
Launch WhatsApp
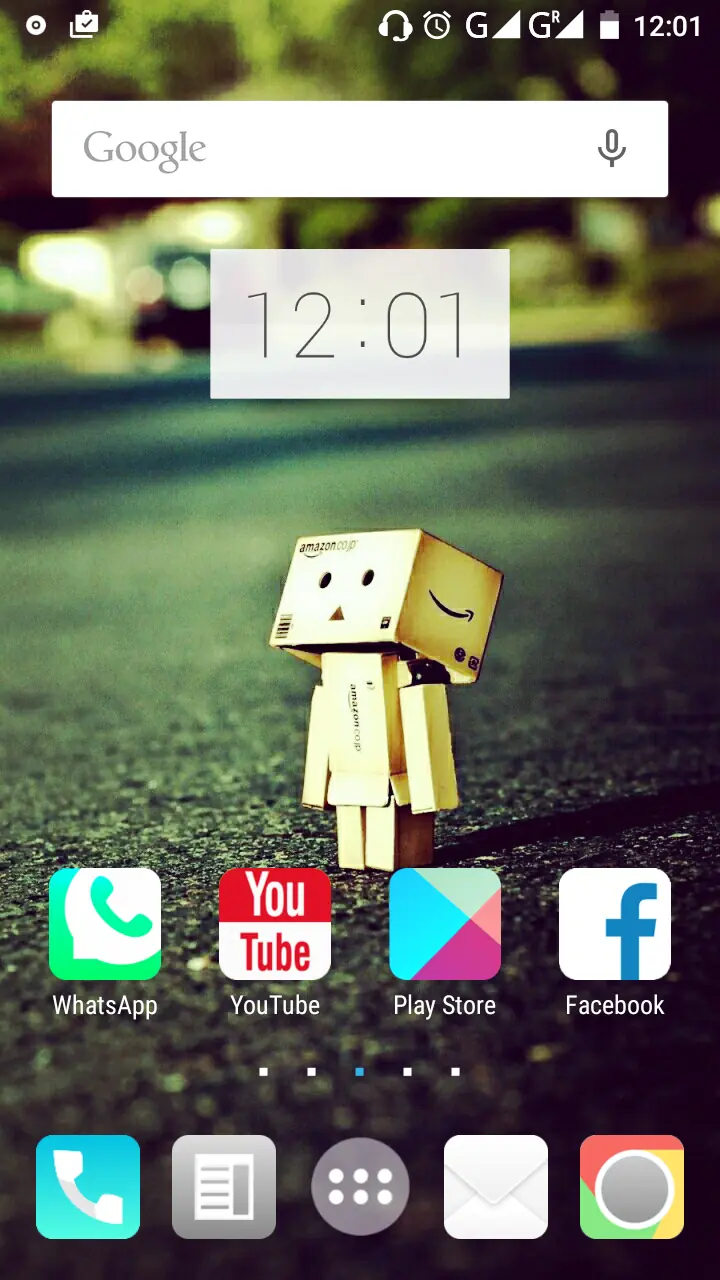[x=105, y=924]
